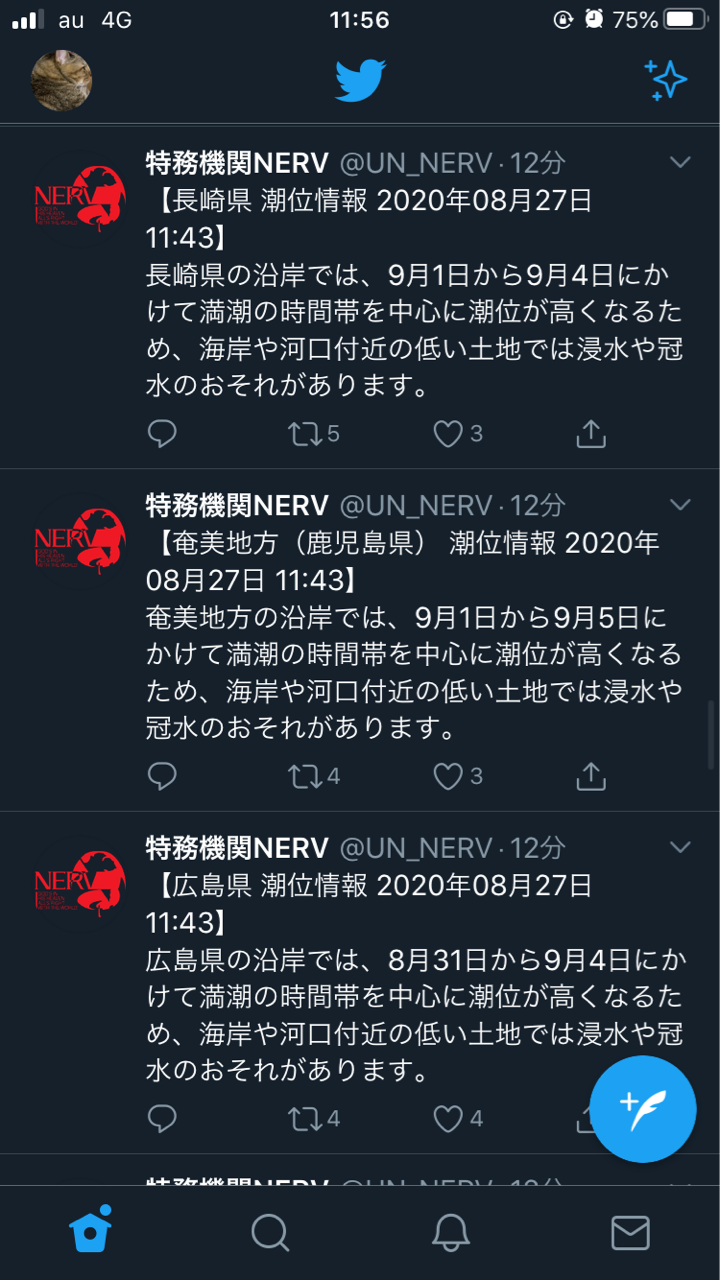Viewport: 720px width, 1280px height.
Task: Tap the sparkle timeline settings icon
Action: click(x=665, y=80)
